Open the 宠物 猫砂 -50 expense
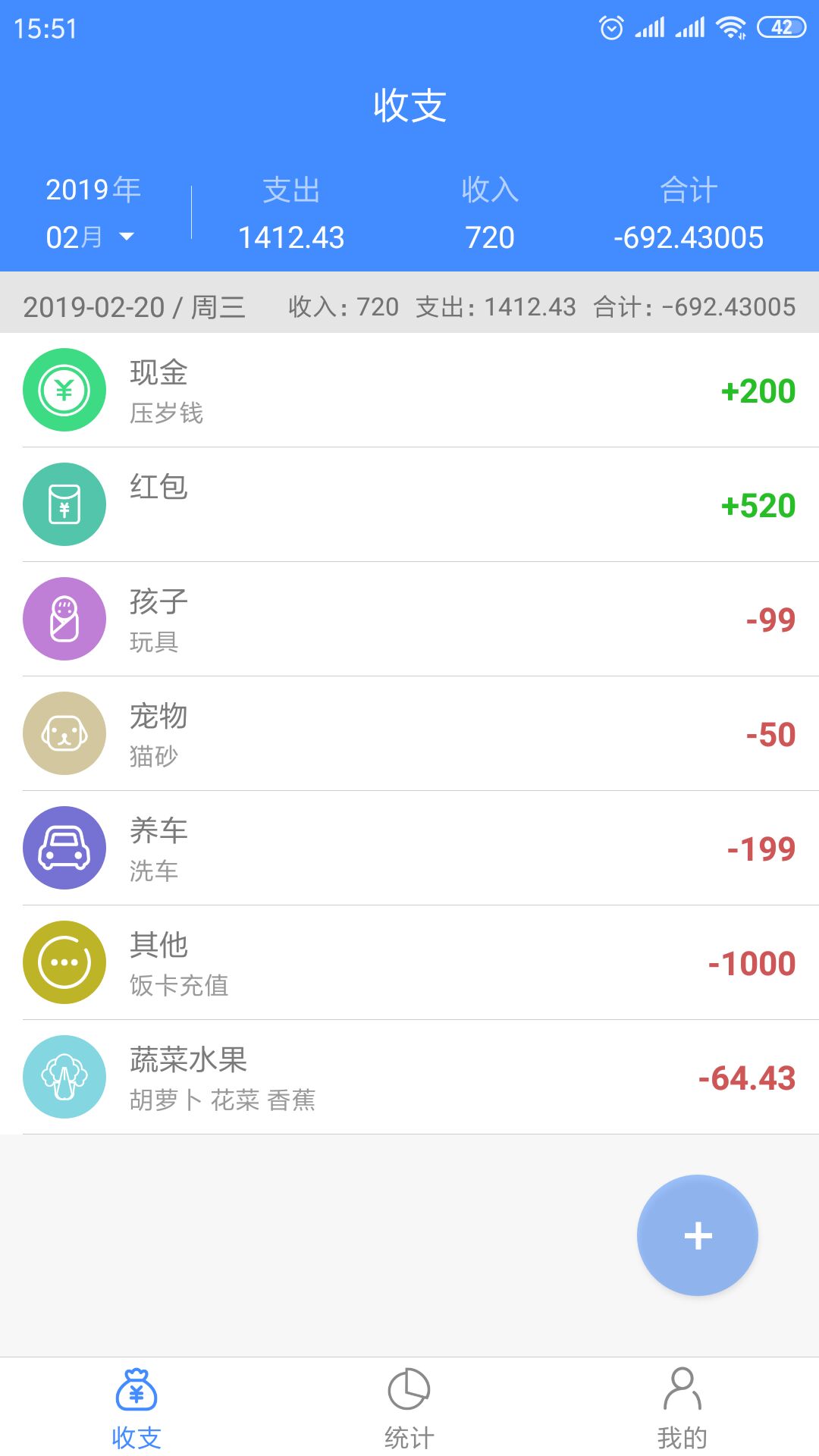The width and height of the screenshot is (819, 1456). pyautogui.click(x=409, y=733)
